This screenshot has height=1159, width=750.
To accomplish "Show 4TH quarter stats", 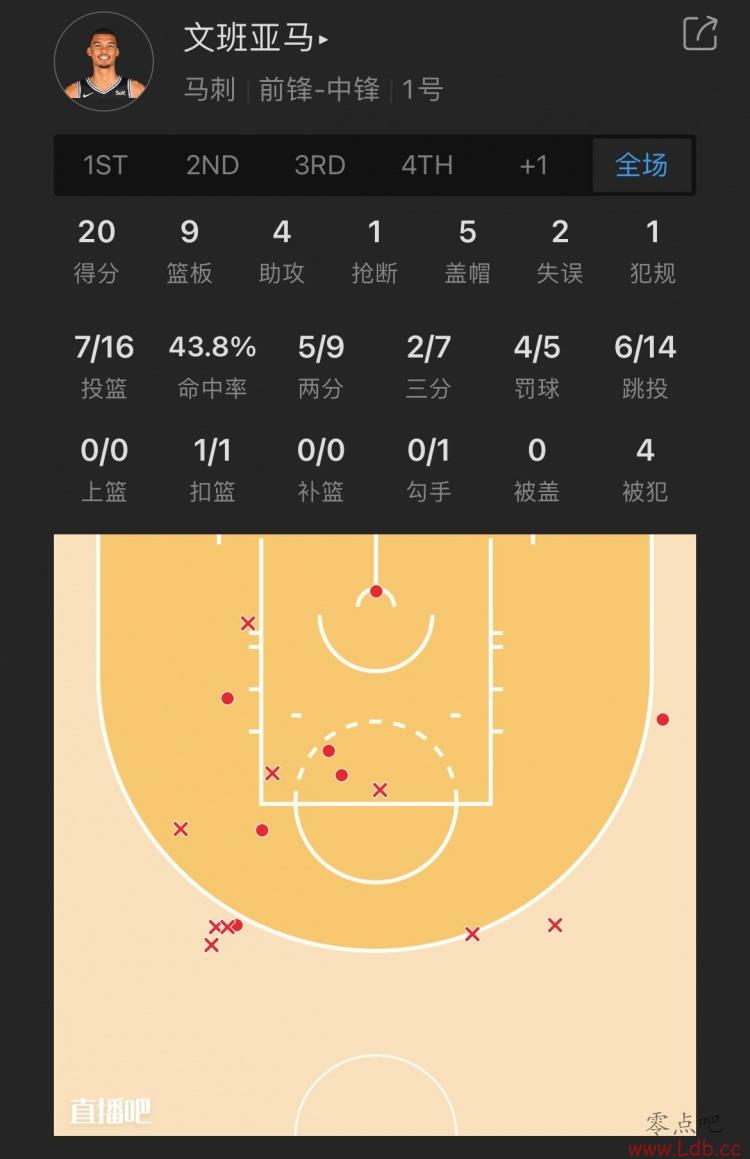I will tap(427, 165).
